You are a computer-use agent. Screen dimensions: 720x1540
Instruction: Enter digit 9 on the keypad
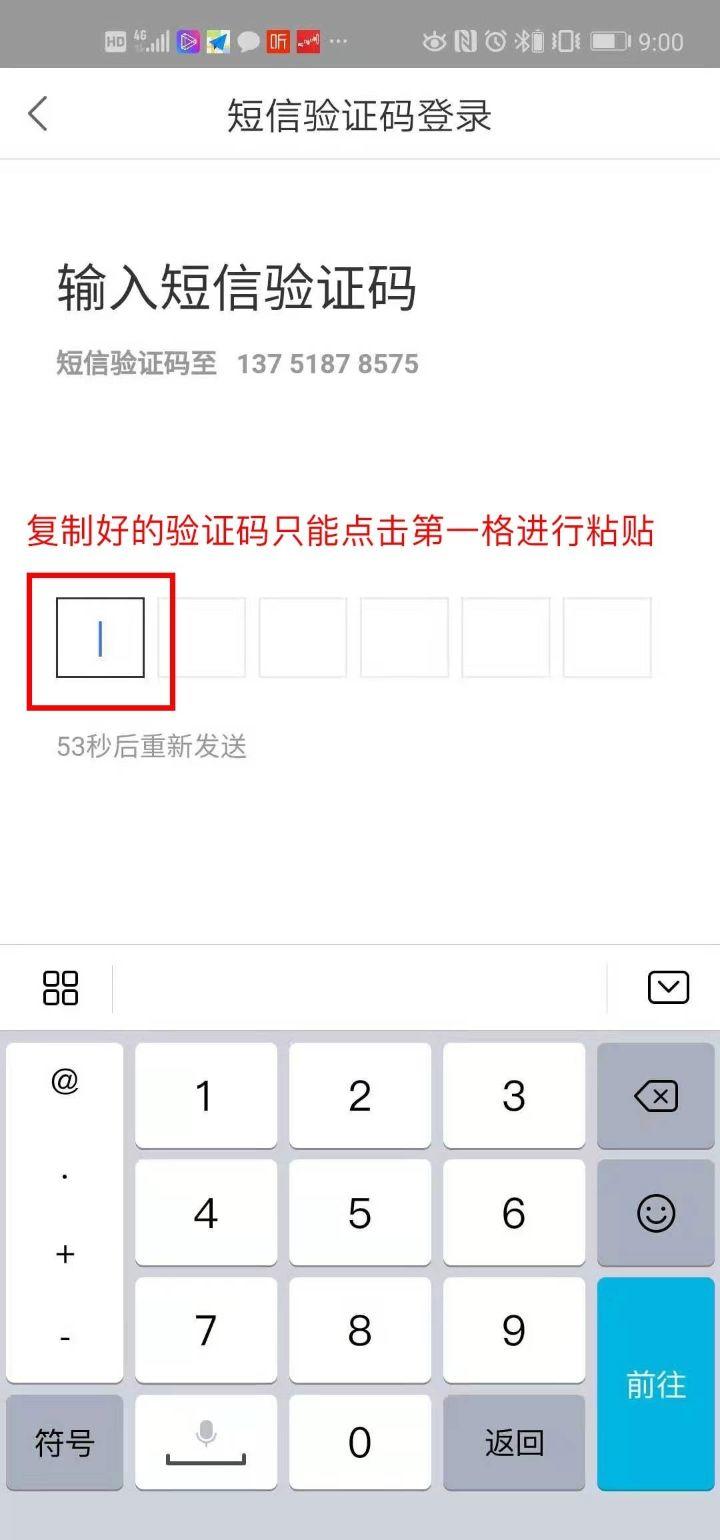pyautogui.click(x=514, y=1330)
